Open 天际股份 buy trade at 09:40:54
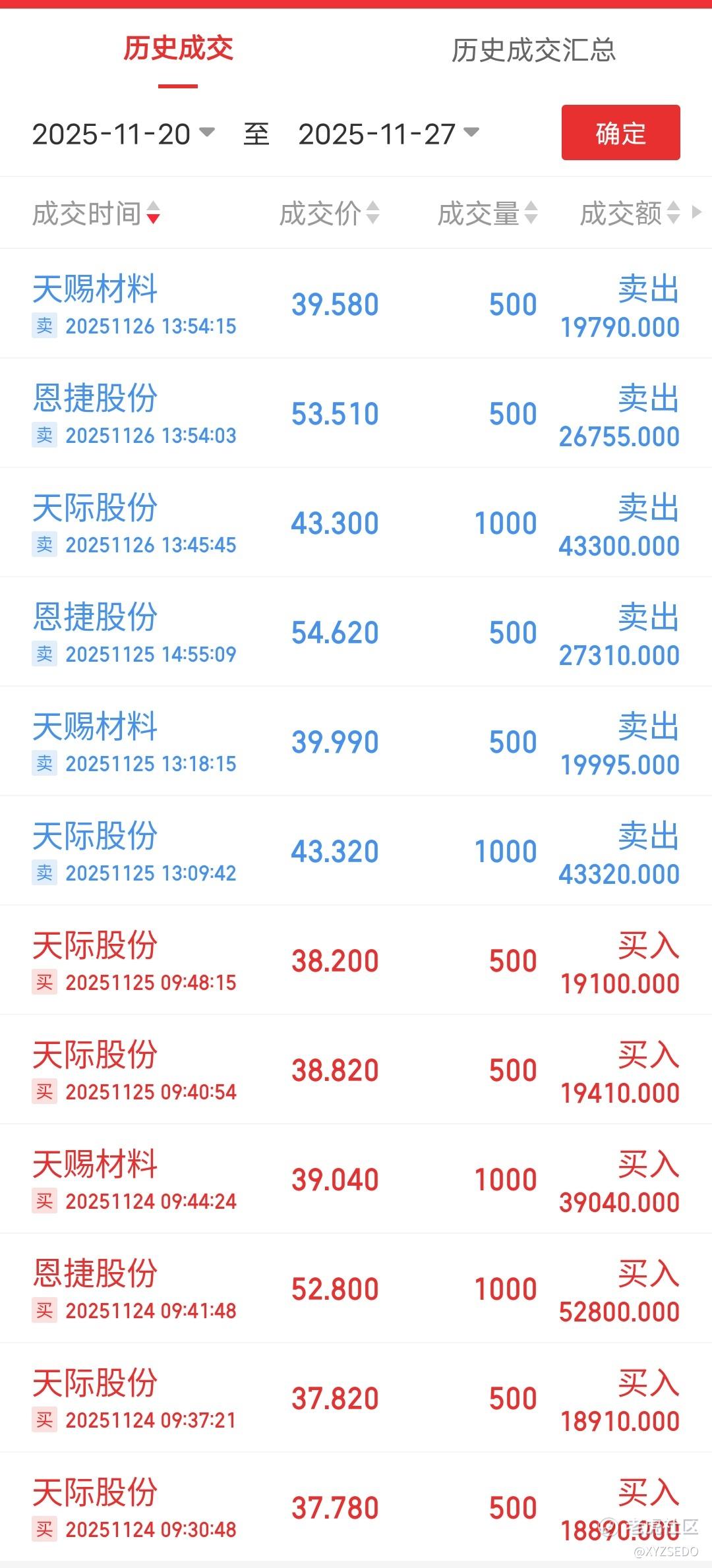712x1568 pixels. 356,1070
